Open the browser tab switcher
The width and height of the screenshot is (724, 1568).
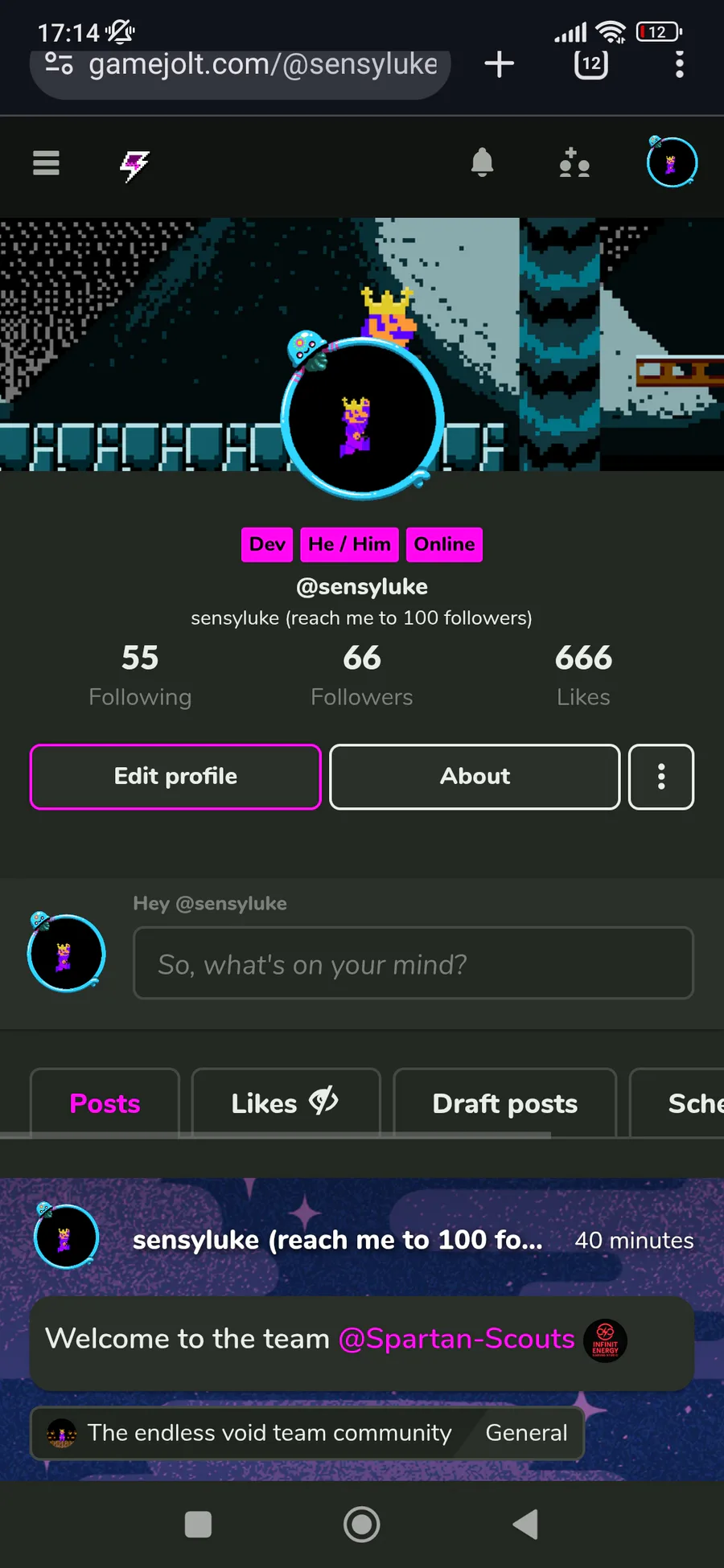coord(591,64)
